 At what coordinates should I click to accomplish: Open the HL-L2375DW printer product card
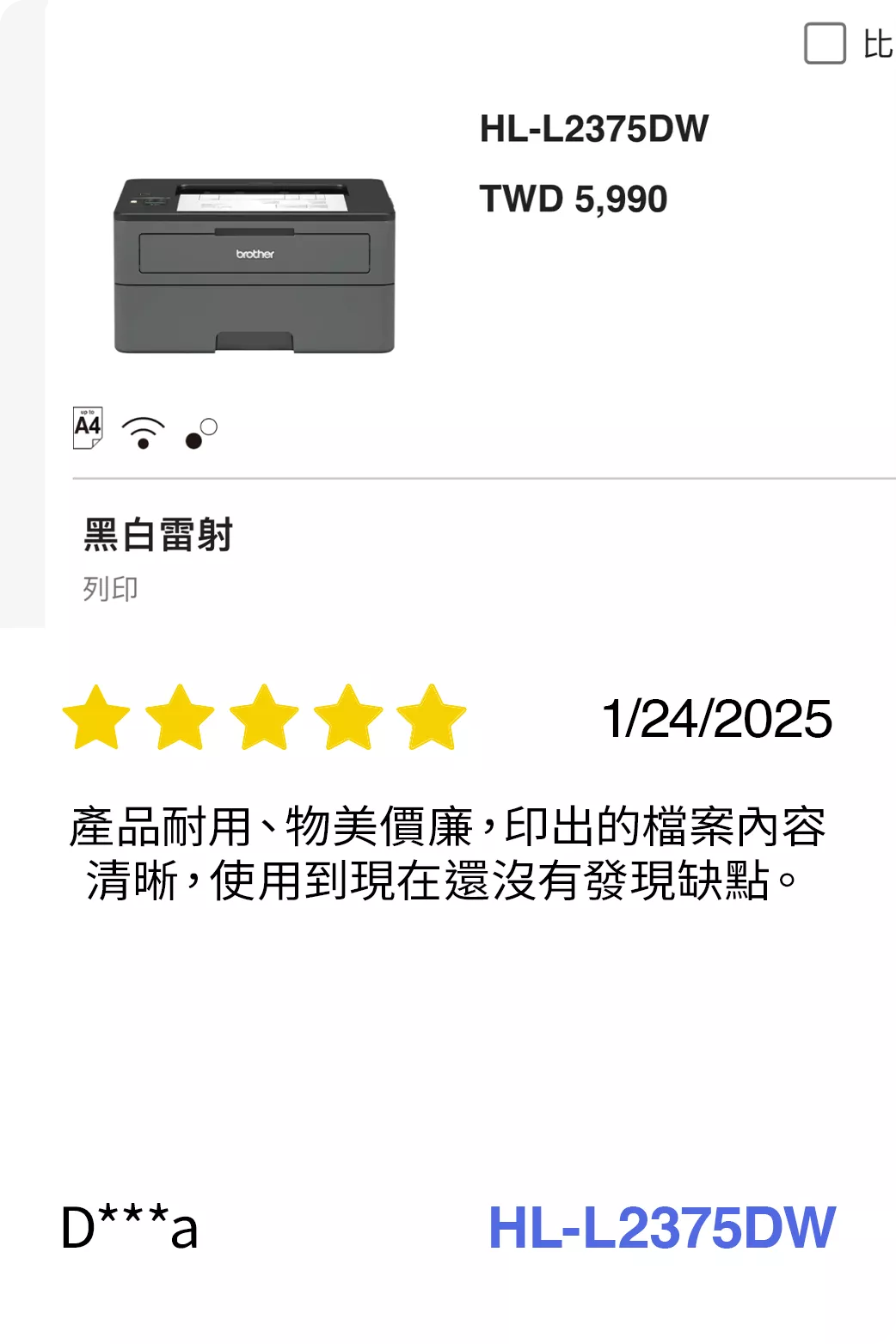click(x=593, y=129)
